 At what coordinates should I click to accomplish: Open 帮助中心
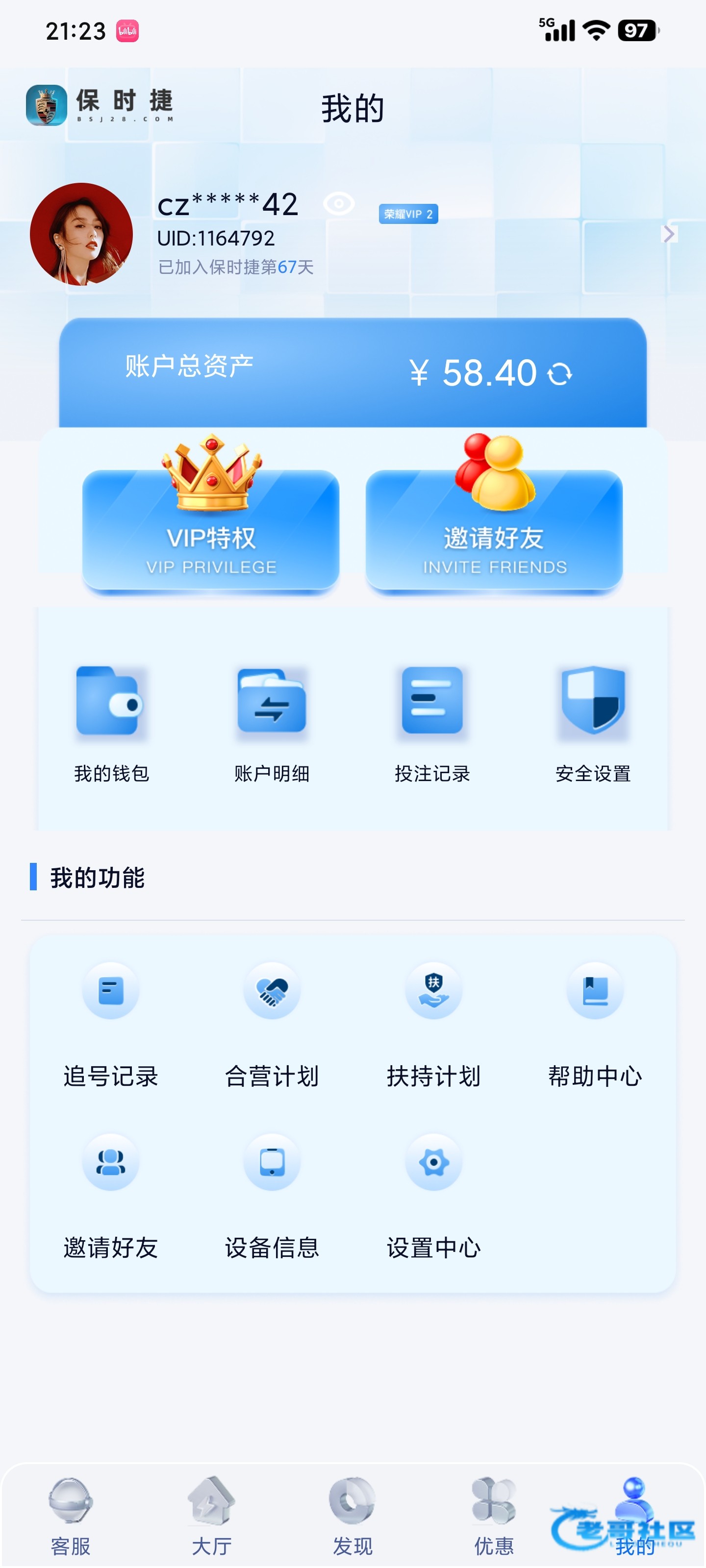[x=595, y=1026]
